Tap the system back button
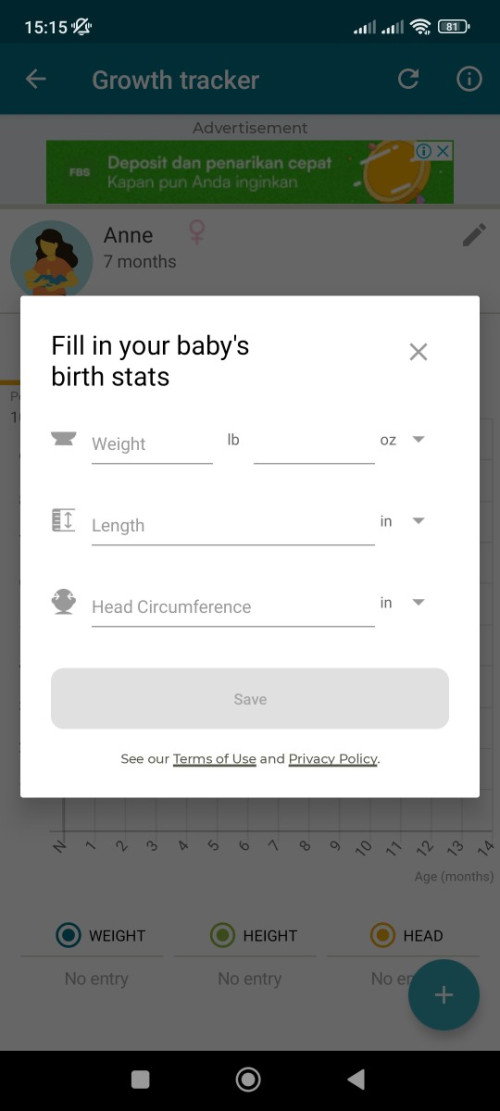This screenshot has width=500, height=1111. coord(356,1079)
